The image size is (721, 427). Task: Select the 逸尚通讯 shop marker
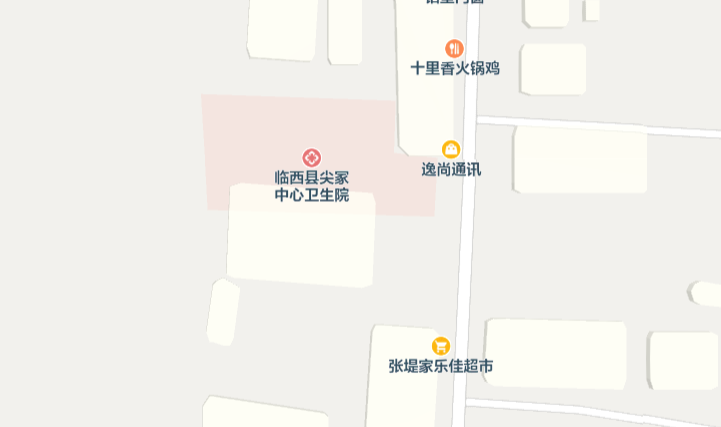(451, 150)
